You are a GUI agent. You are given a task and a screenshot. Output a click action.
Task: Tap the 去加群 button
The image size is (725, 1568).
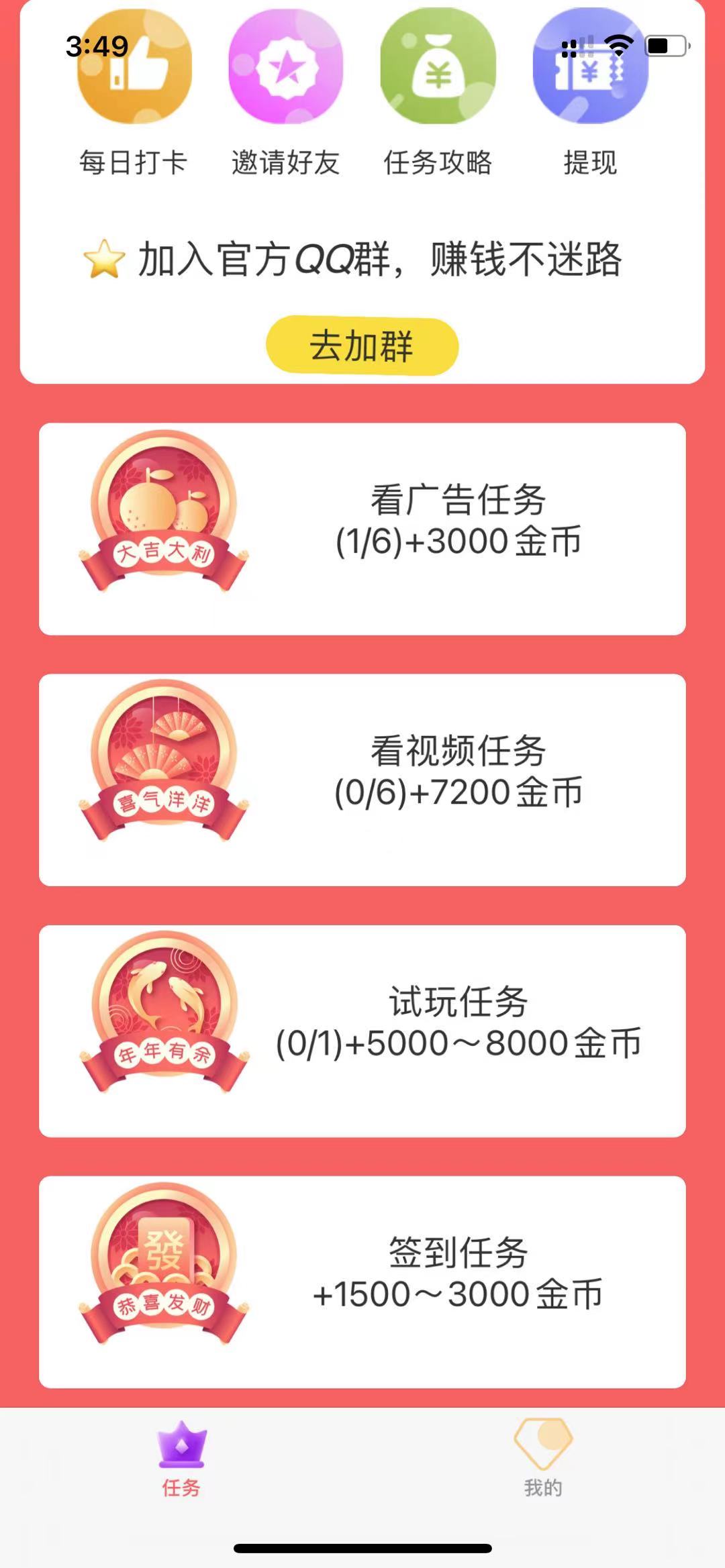(x=362, y=346)
